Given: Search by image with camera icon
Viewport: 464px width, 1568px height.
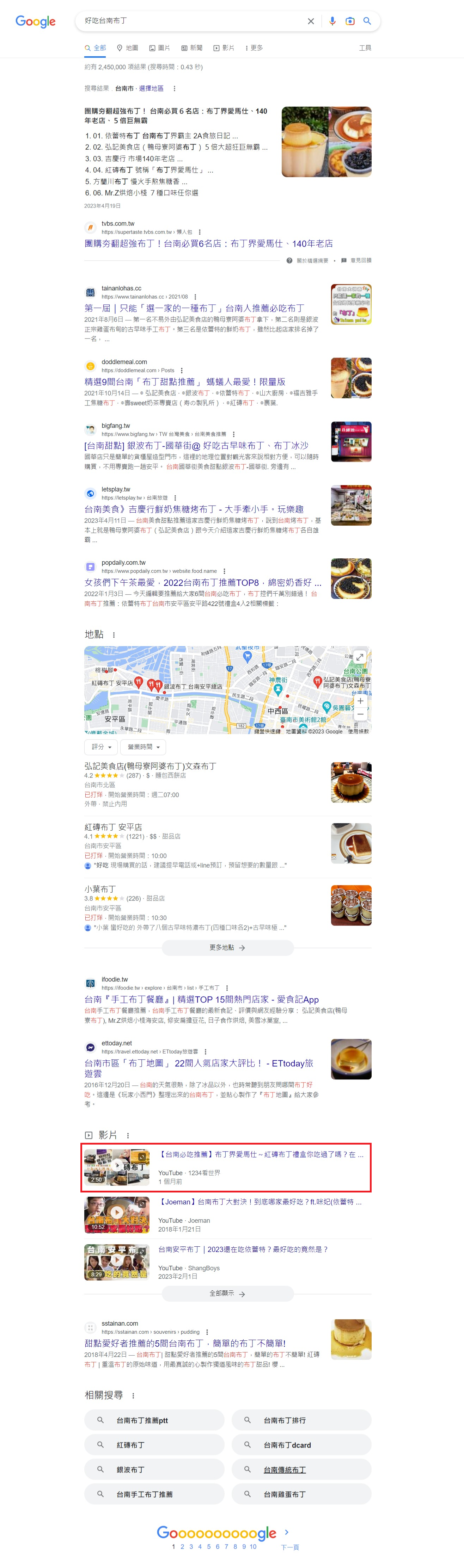Looking at the screenshot, I should tap(349, 21).
